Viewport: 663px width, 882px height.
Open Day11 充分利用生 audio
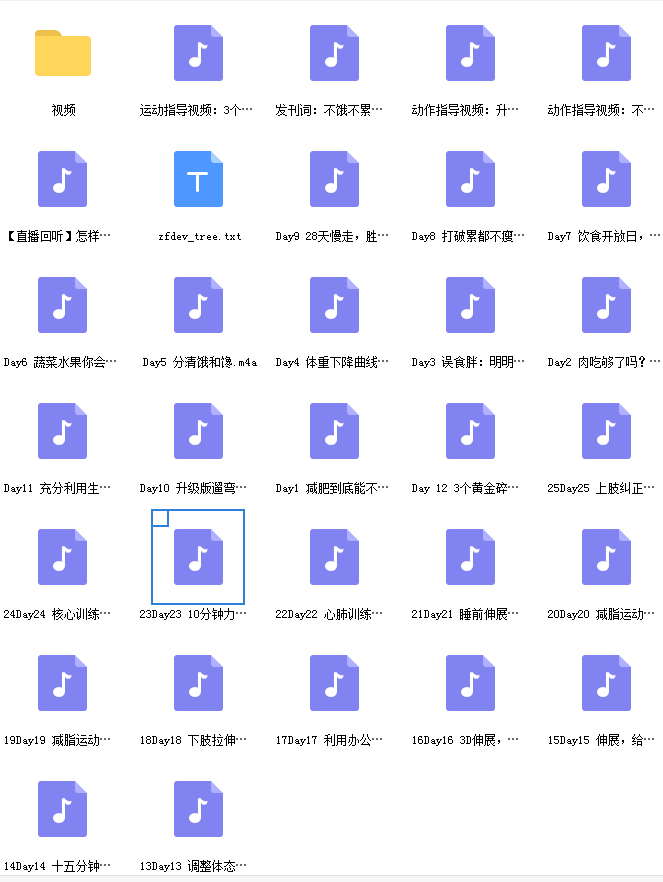pos(63,432)
